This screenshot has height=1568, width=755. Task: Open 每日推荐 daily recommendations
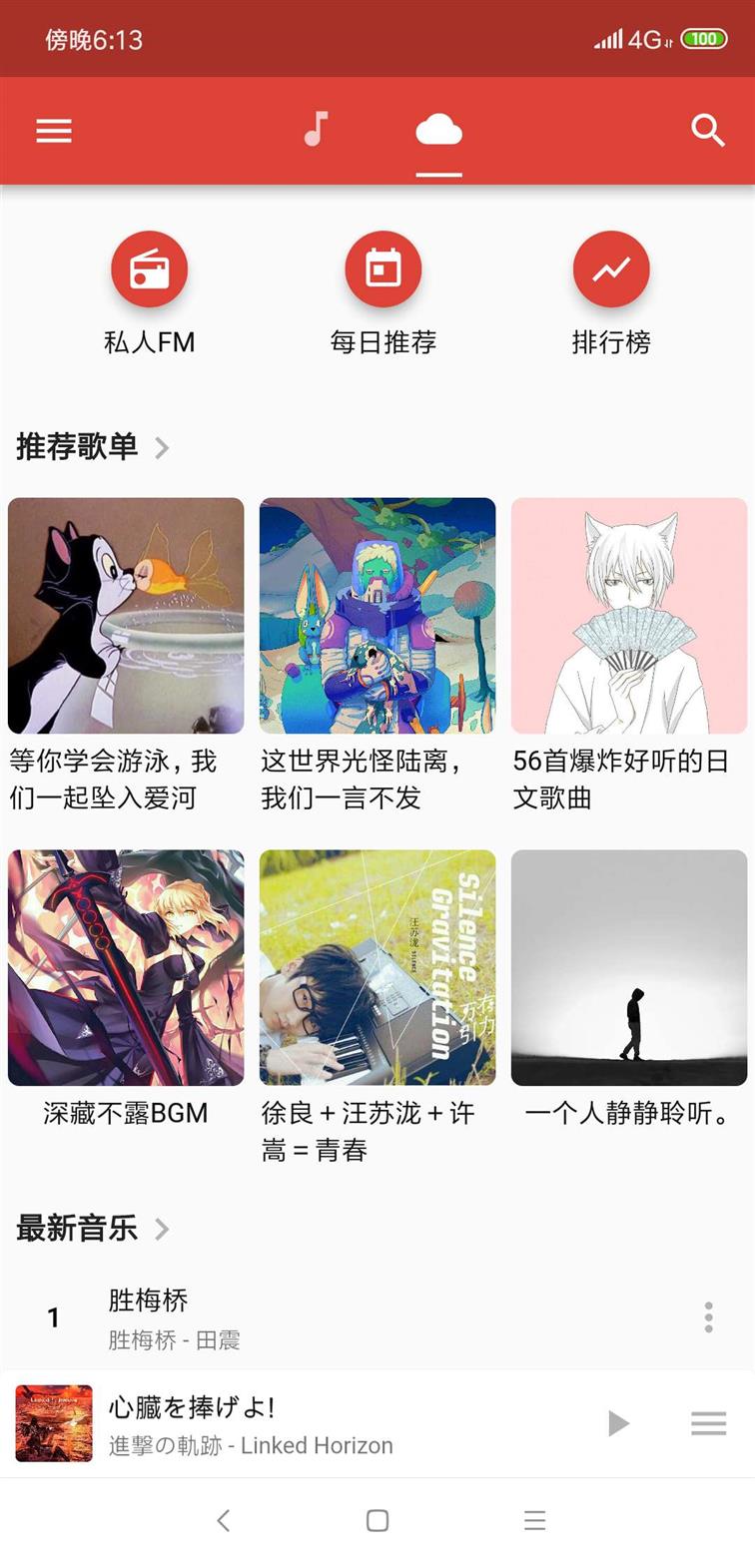click(383, 270)
